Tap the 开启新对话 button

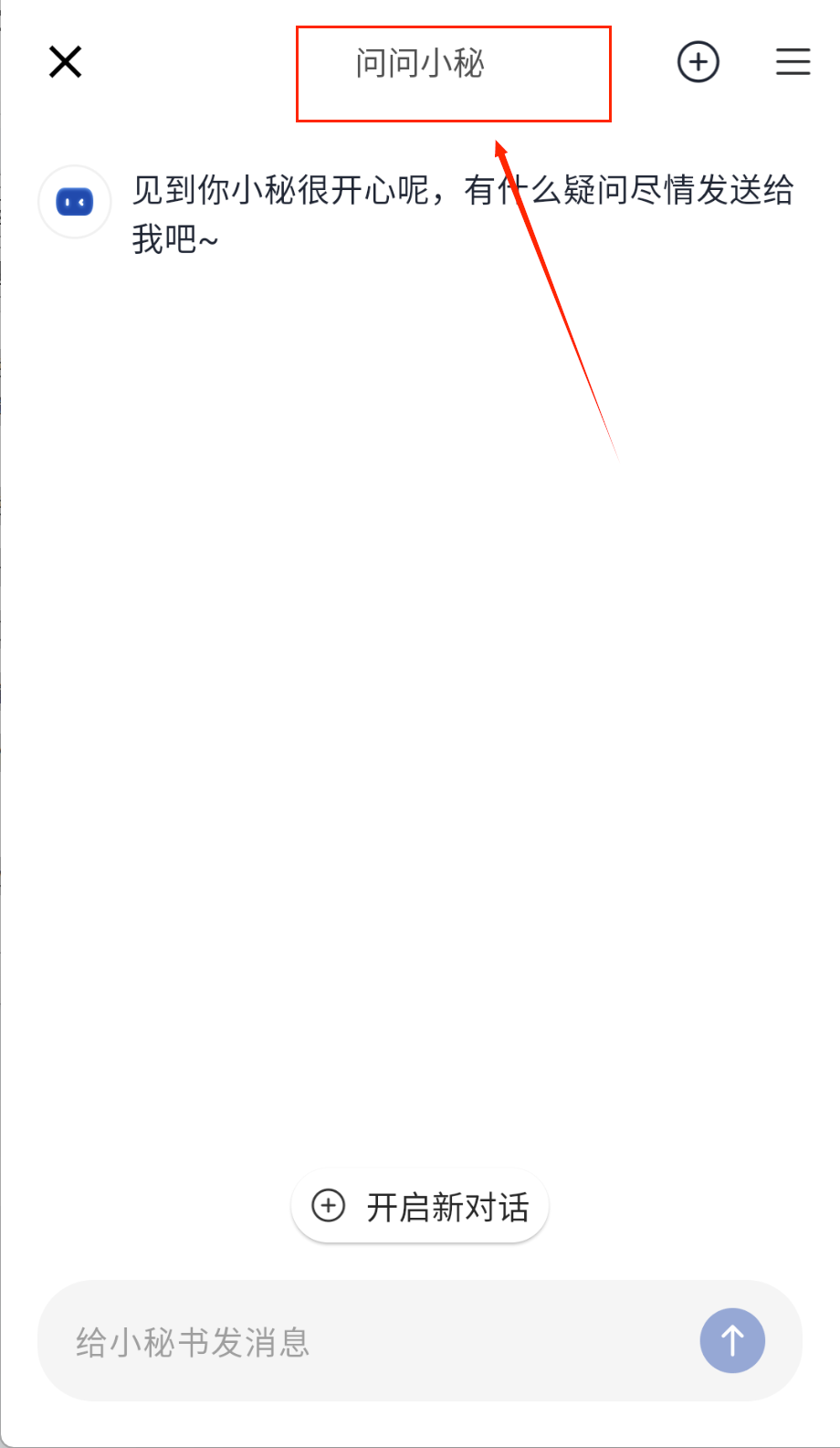tap(420, 1206)
